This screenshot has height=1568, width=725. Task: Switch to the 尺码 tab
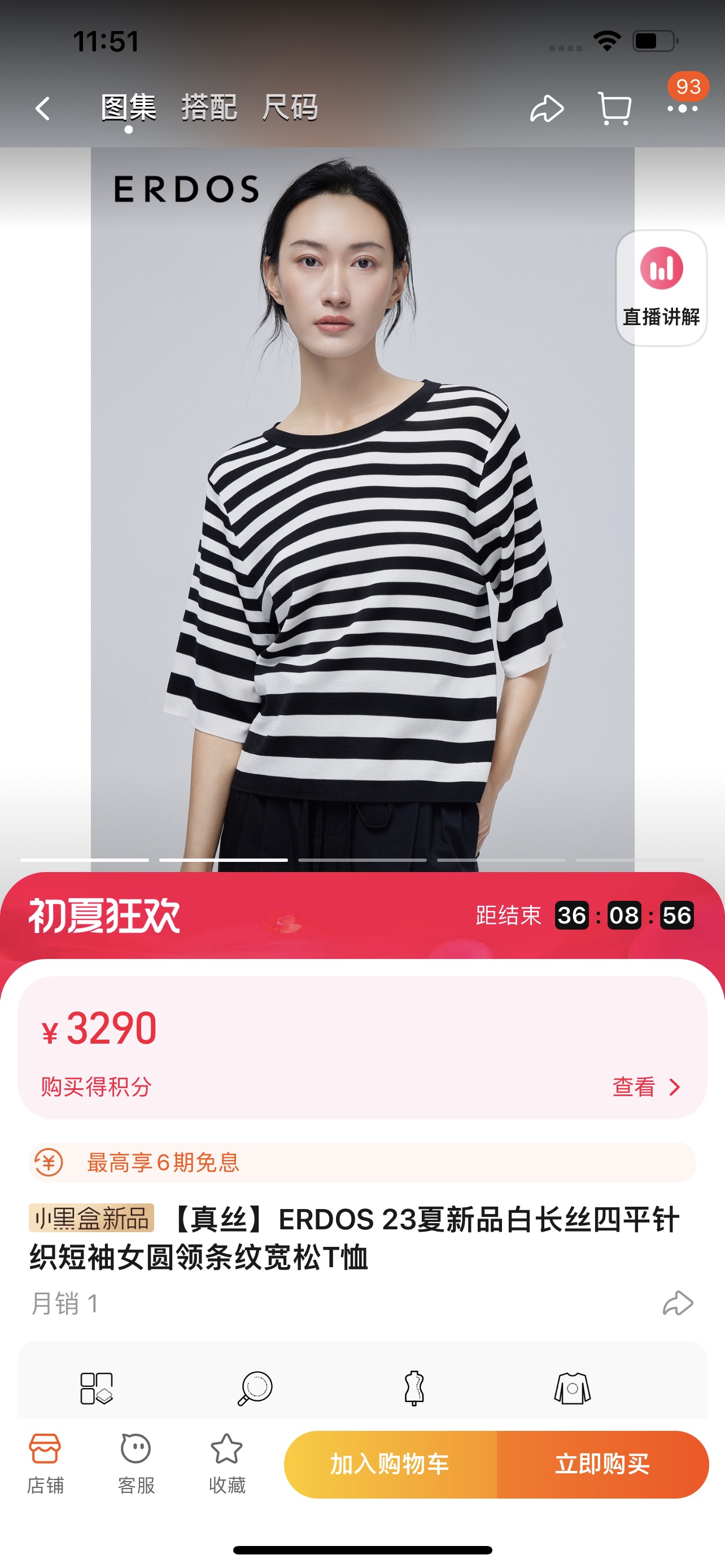pyautogui.click(x=290, y=108)
